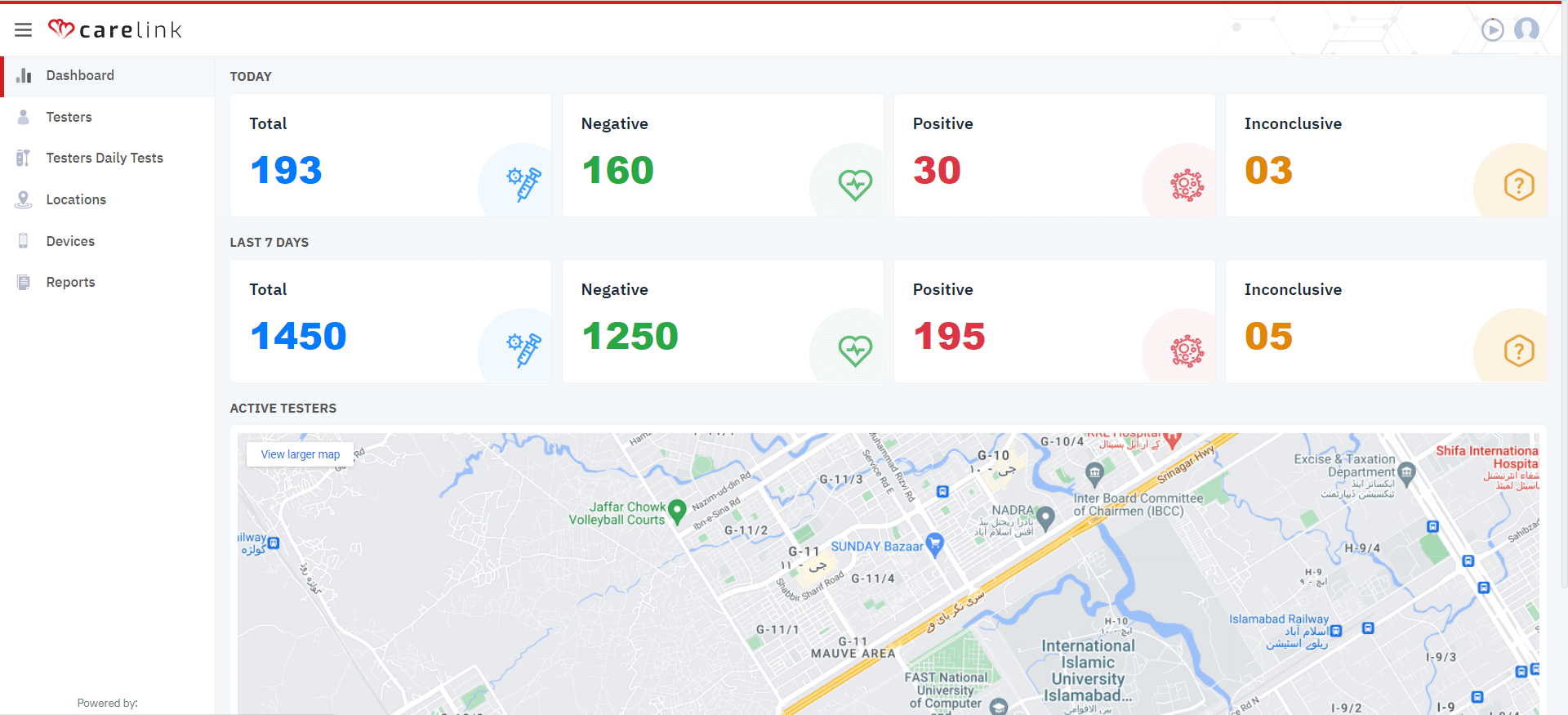Navigate to Locations
This screenshot has width=1568, height=715.
click(76, 200)
